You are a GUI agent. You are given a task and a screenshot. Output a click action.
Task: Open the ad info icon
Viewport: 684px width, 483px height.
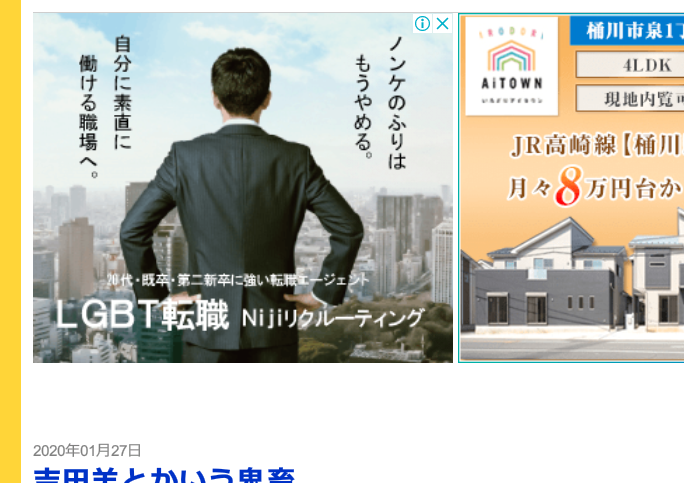pos(422,24)
